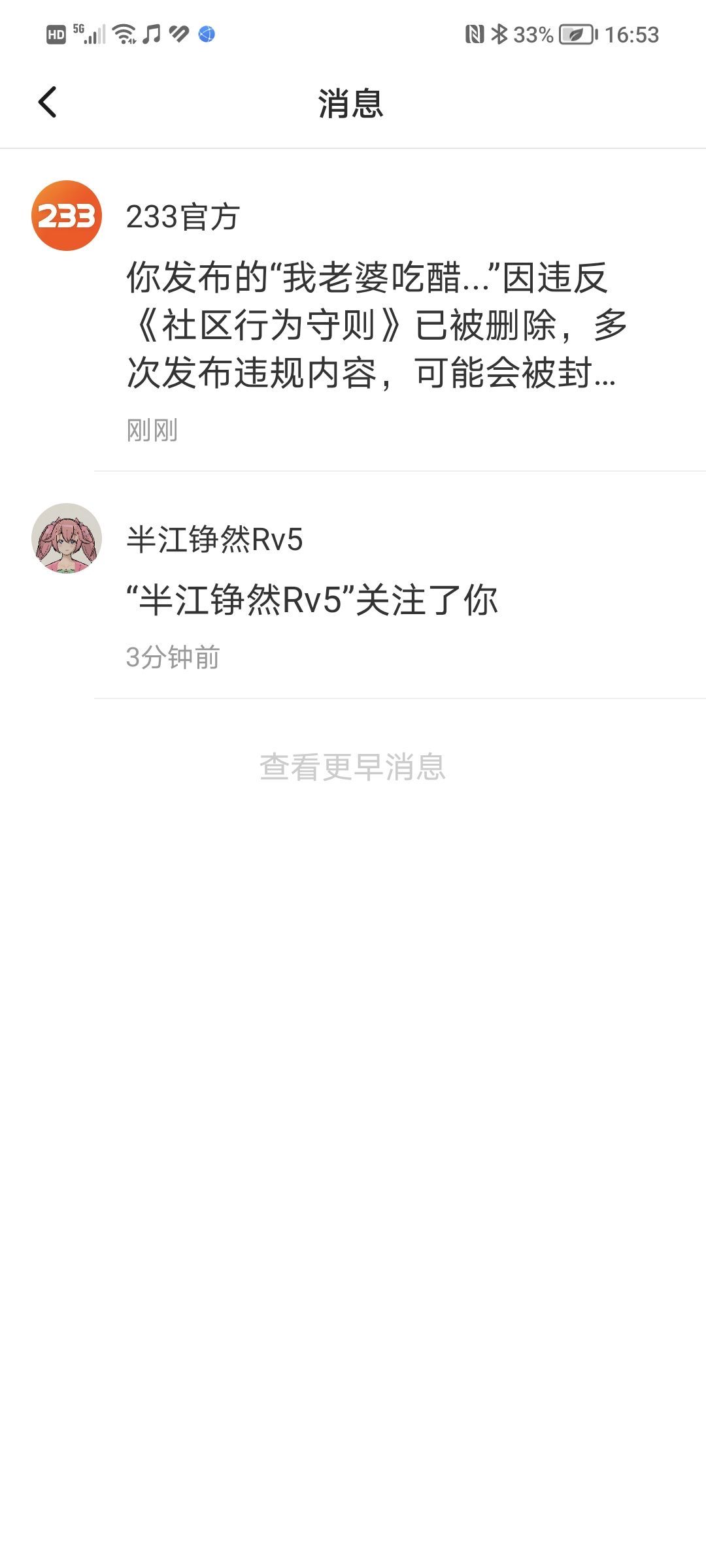Go back from the 消息 page
The width and height of the screenshot is (706, 1568).
click(47, 103)
